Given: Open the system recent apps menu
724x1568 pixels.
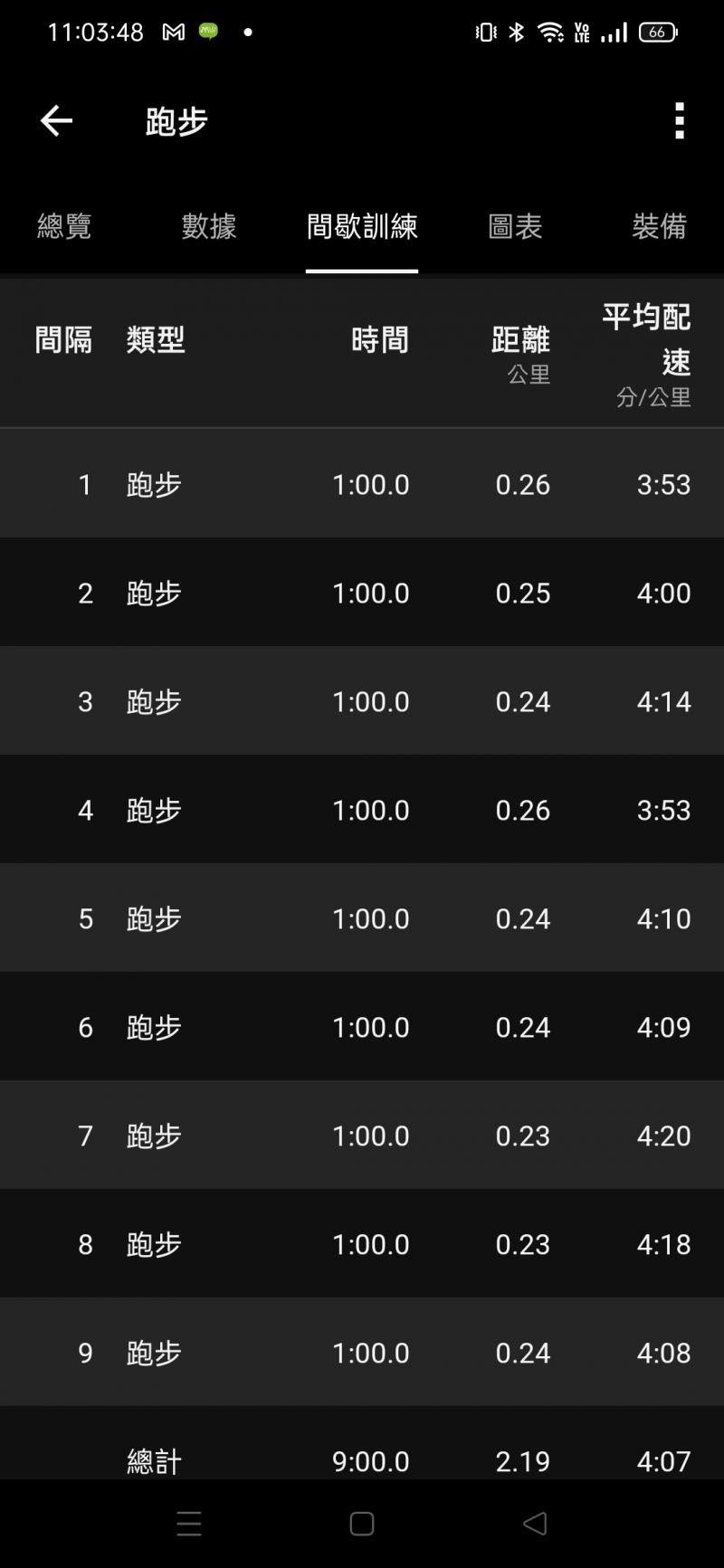Looking at the screenshot, I should 189,1524.
